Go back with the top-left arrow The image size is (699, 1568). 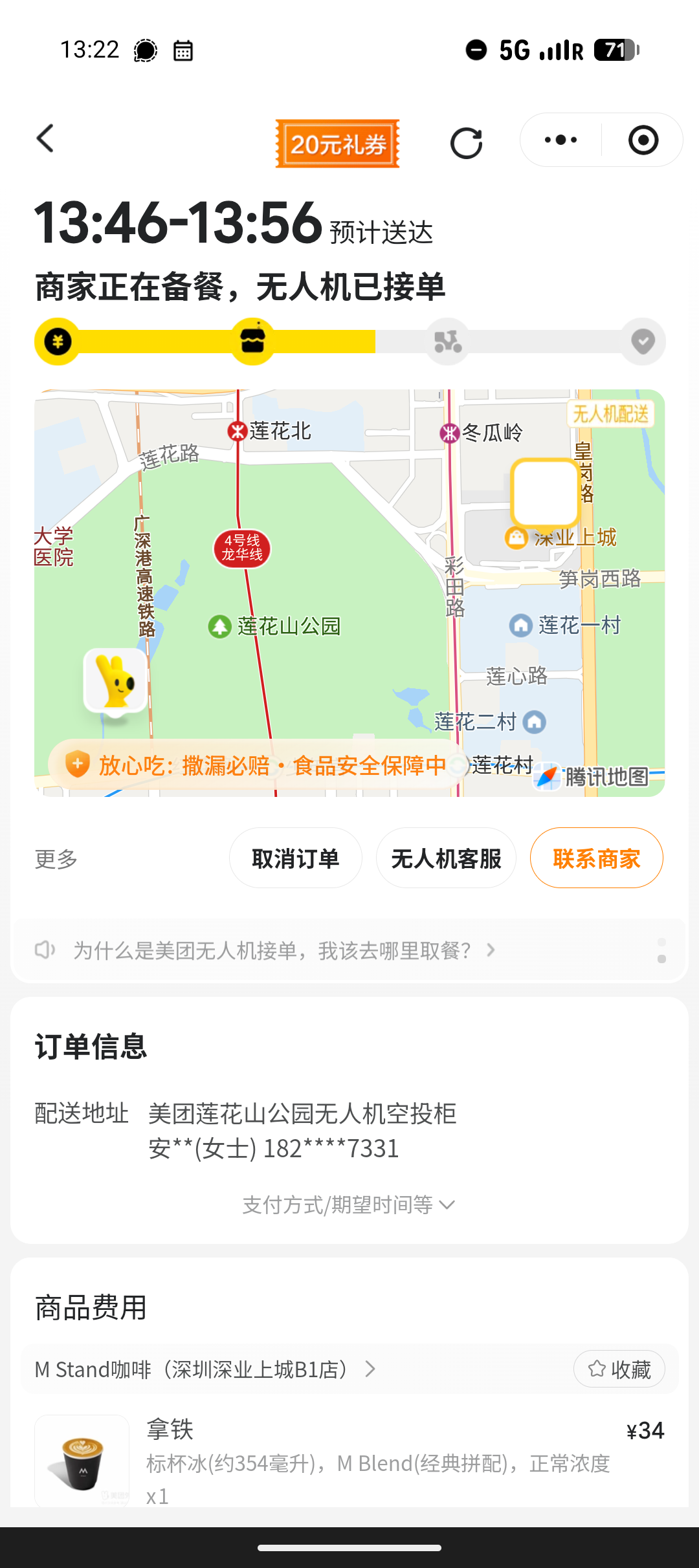click(x=45, y=138)
